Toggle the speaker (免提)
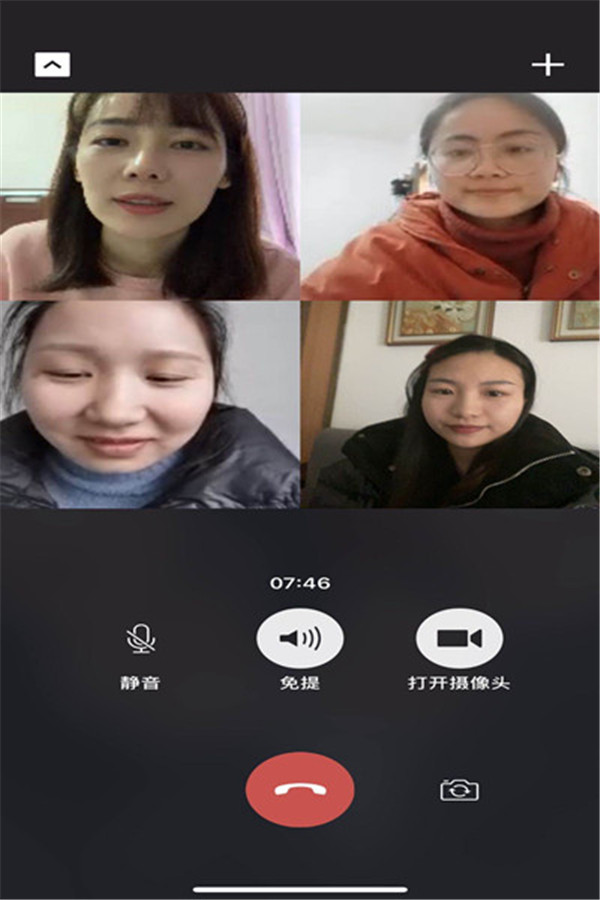 [x=300, y=638]
